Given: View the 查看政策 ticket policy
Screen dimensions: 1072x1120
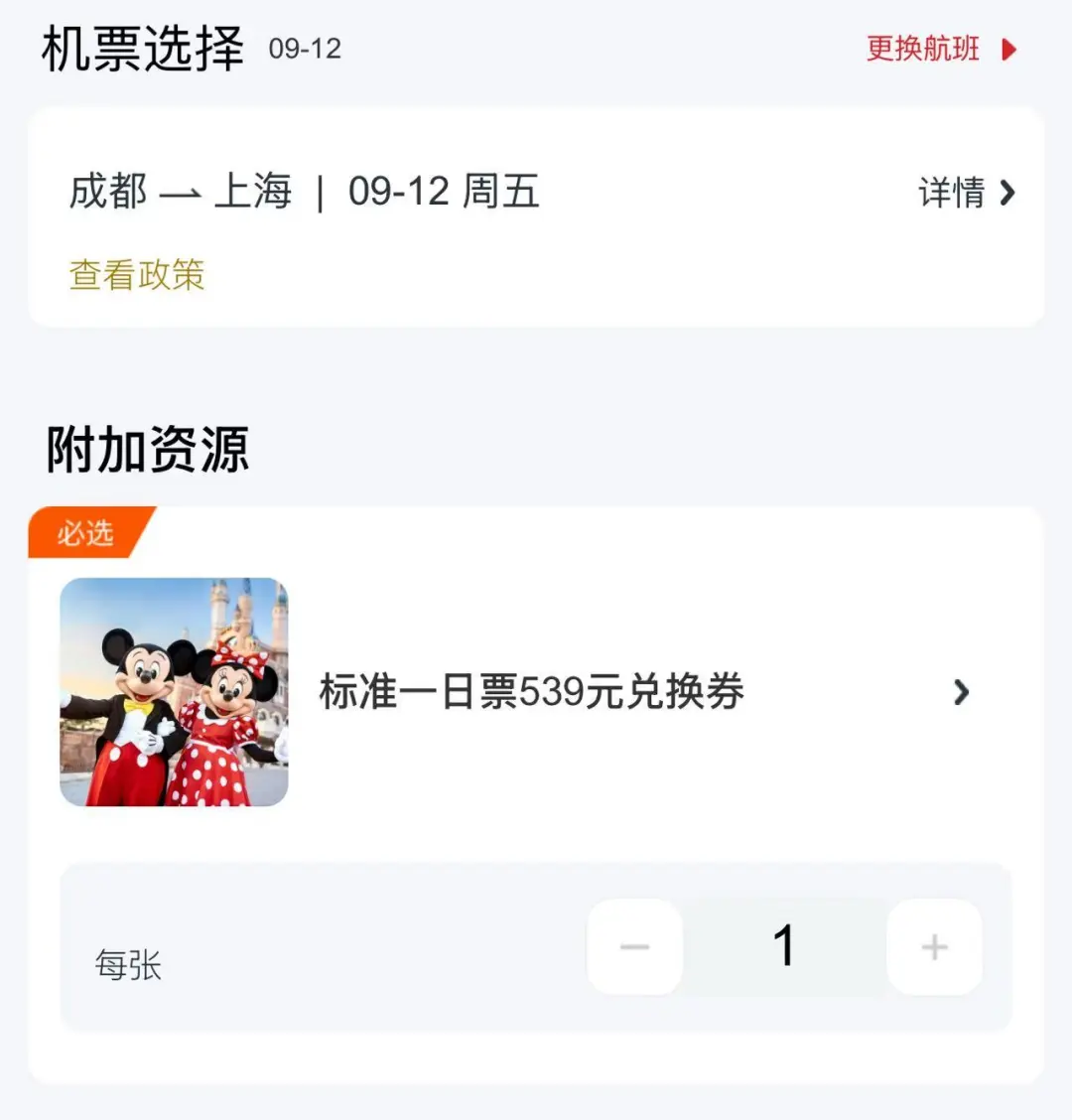Looking at the screenshot, I should pos(137,275).
